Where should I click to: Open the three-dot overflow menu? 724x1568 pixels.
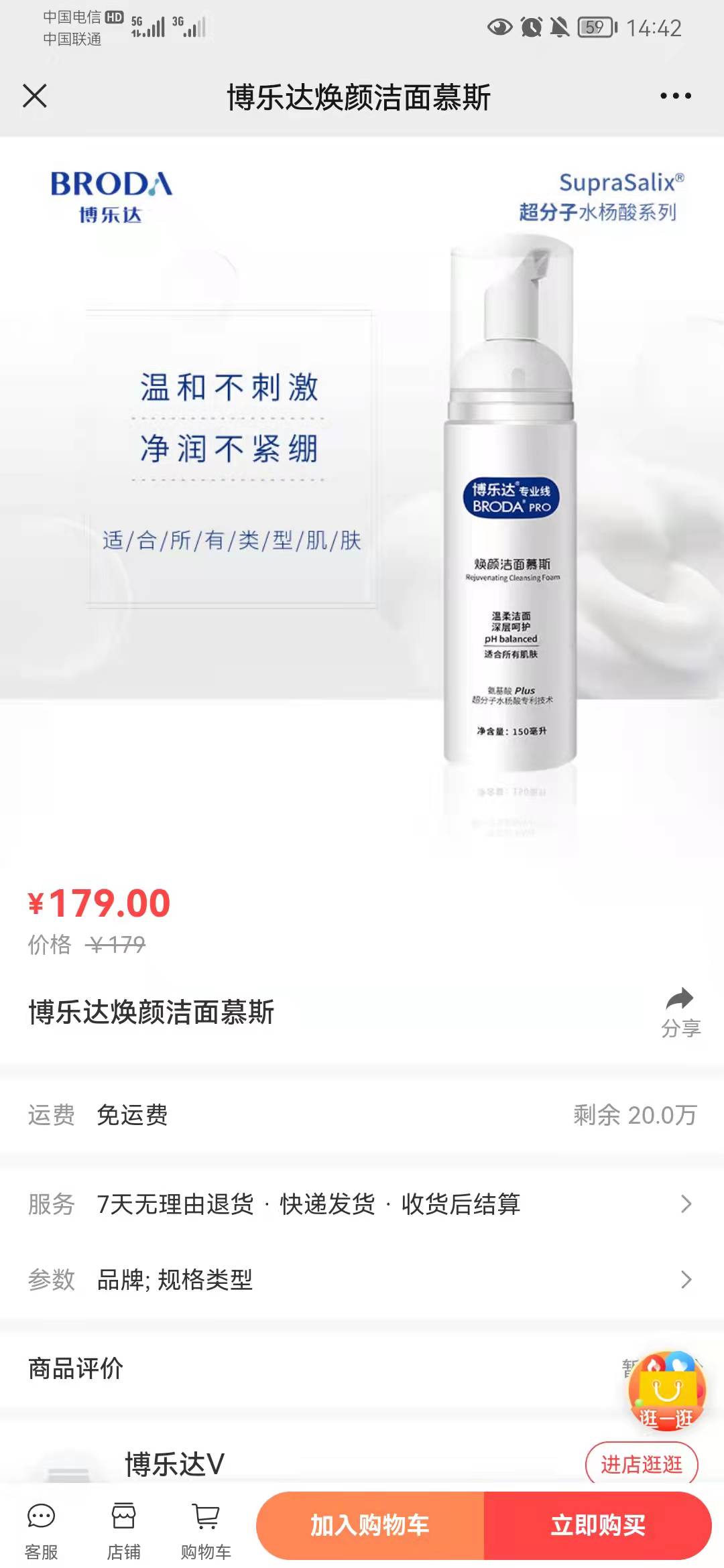coord(675,96)
